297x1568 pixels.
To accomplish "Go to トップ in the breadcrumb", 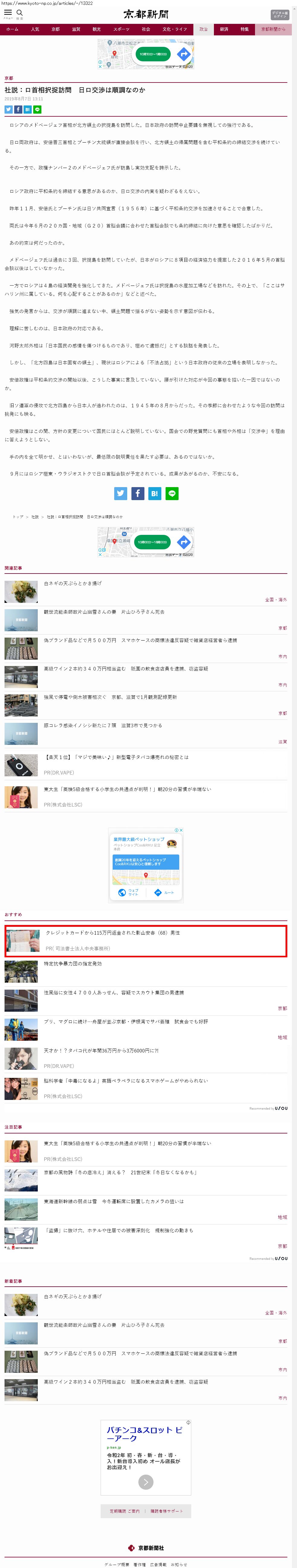I will click(x=18, y=517).
